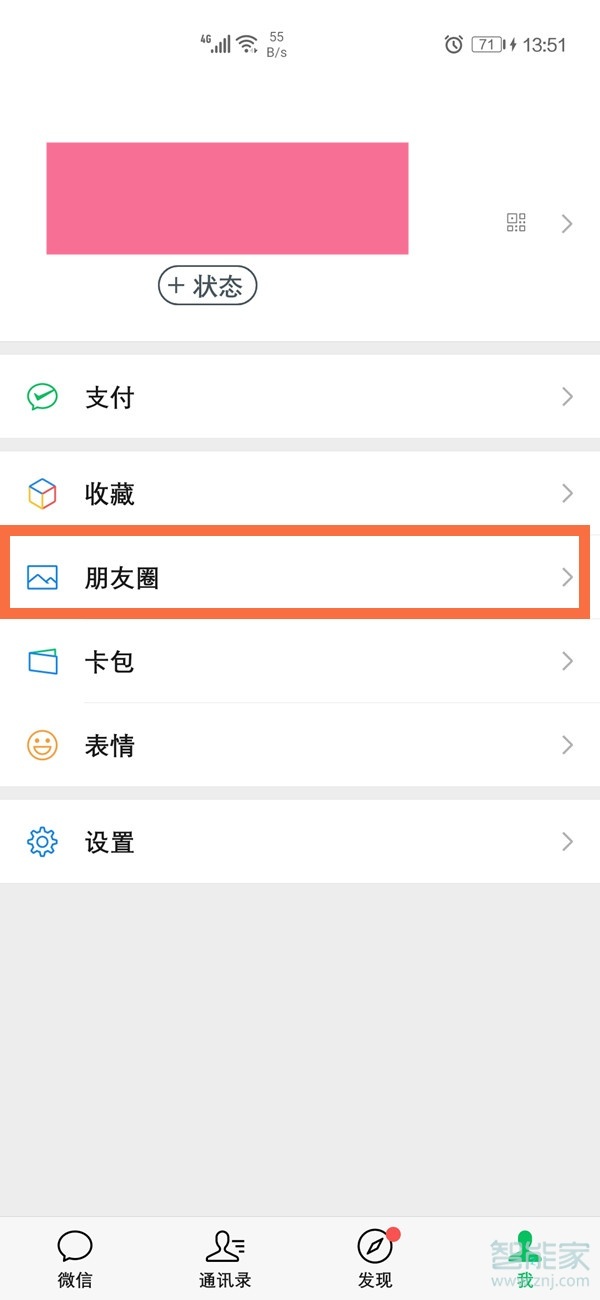Image resolution: width=600 pixels, height=1300 pixels.
Task: Tap the + 状态 status button
Action: (207, 286)
